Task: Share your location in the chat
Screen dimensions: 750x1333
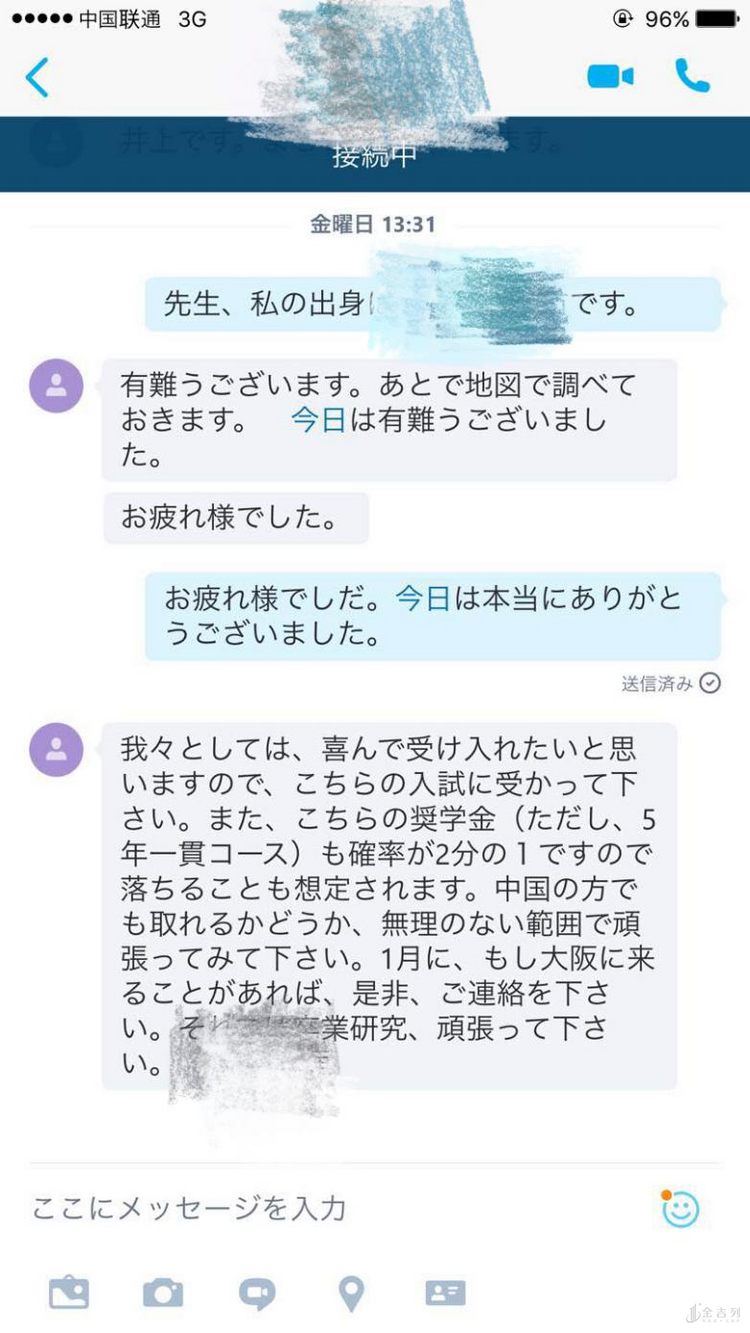Action: pos(351,1294)
